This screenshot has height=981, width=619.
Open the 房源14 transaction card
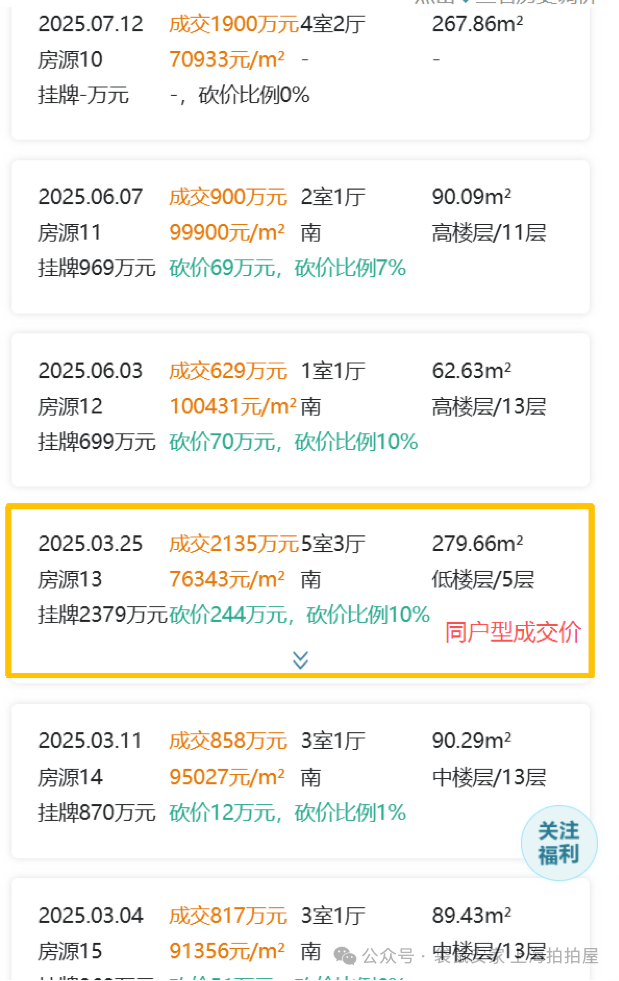(300, 777)
